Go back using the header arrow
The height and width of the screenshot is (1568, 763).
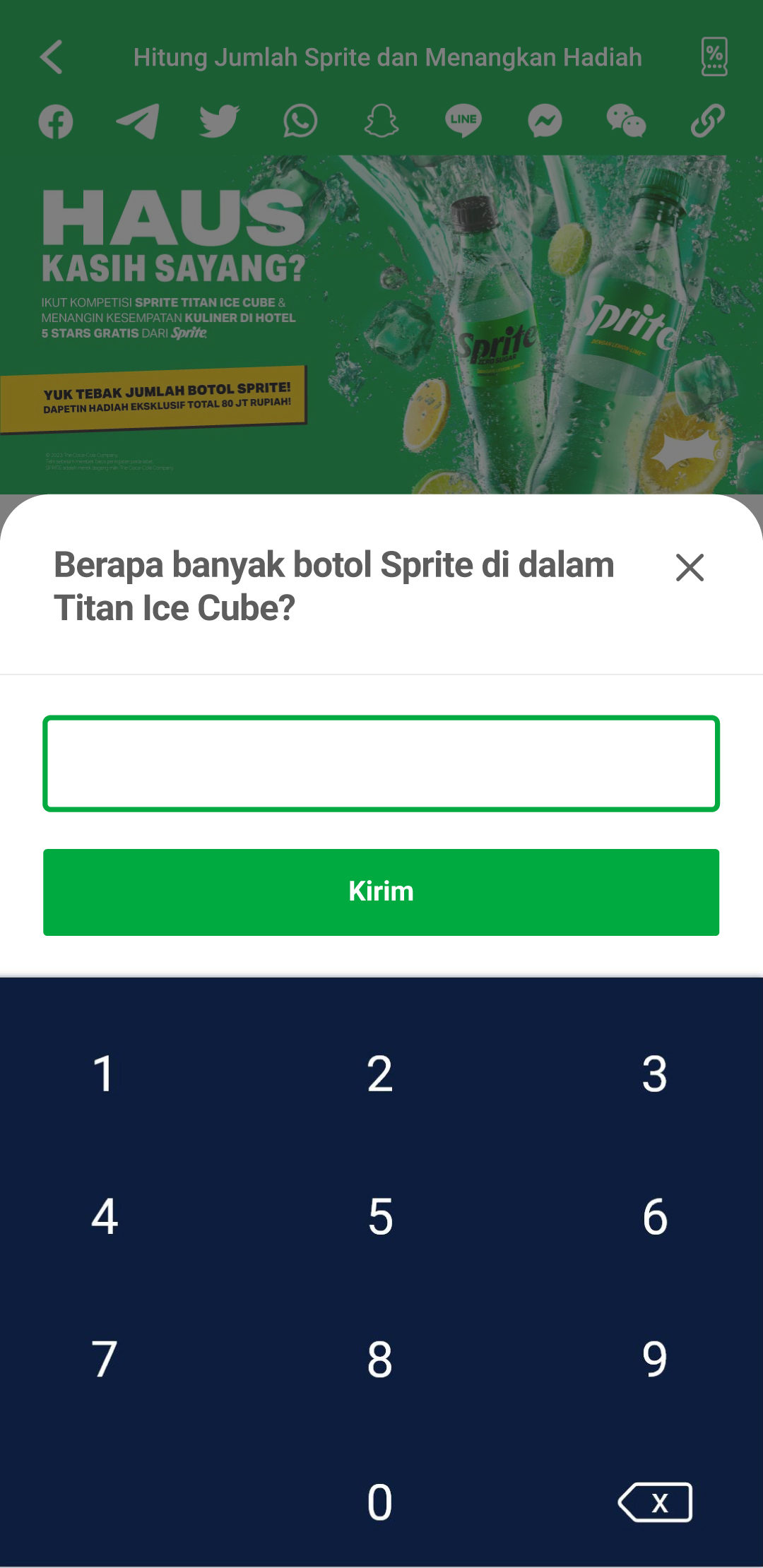[x=52, y=57]
